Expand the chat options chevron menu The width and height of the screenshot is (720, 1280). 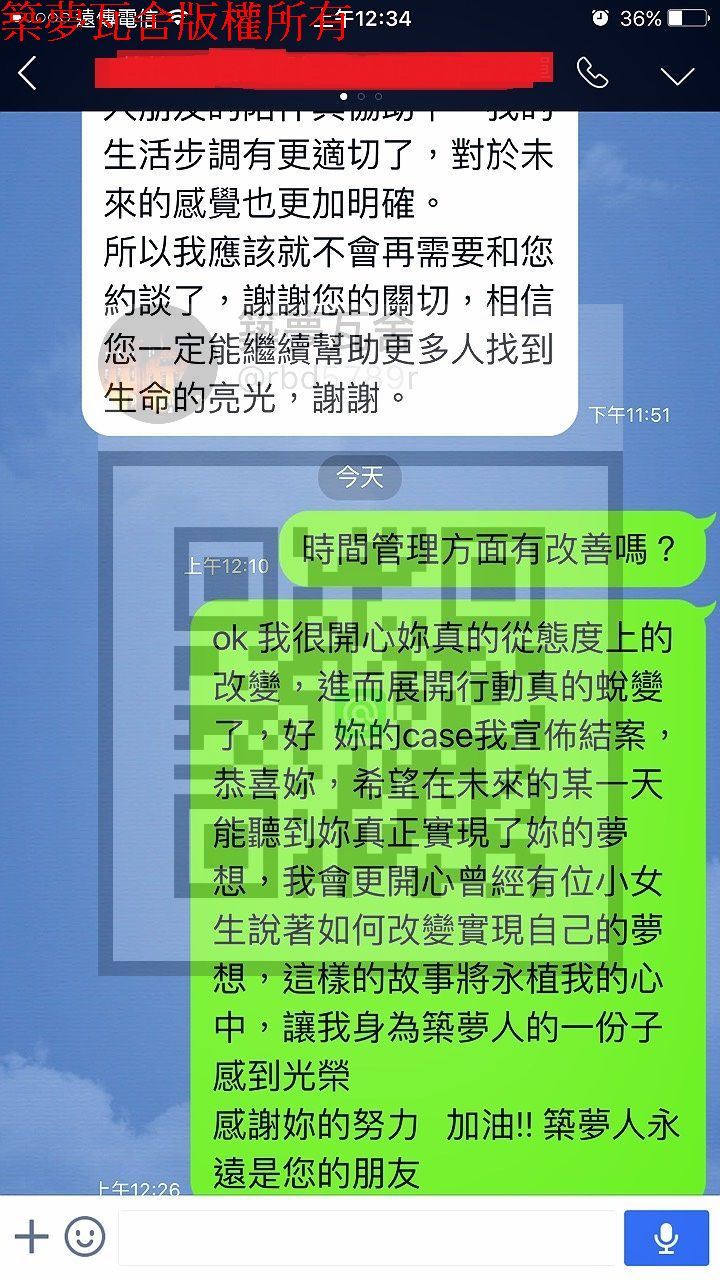click(677, 75)
